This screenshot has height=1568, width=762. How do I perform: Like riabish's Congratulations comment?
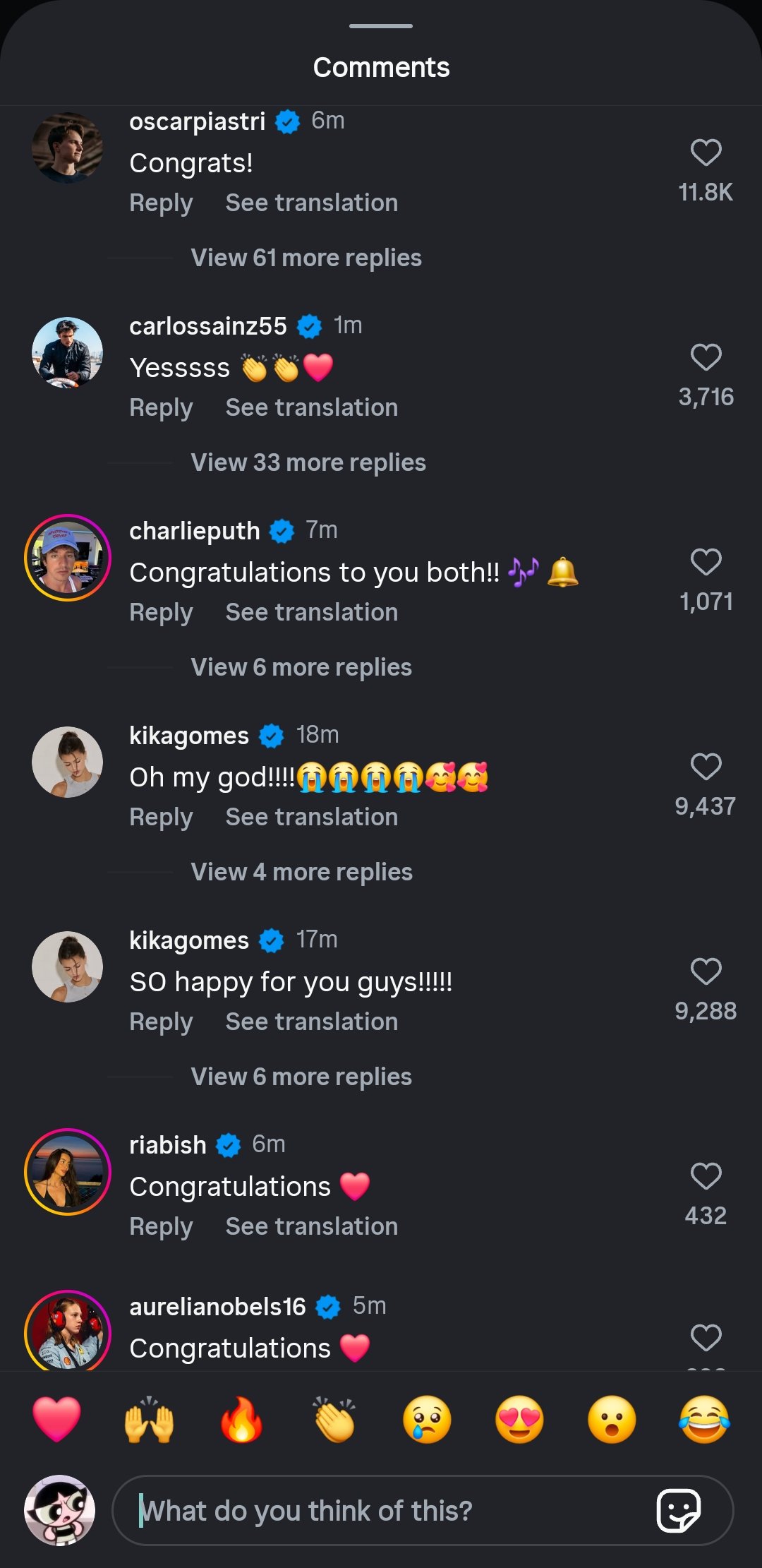coord(706,1177)
